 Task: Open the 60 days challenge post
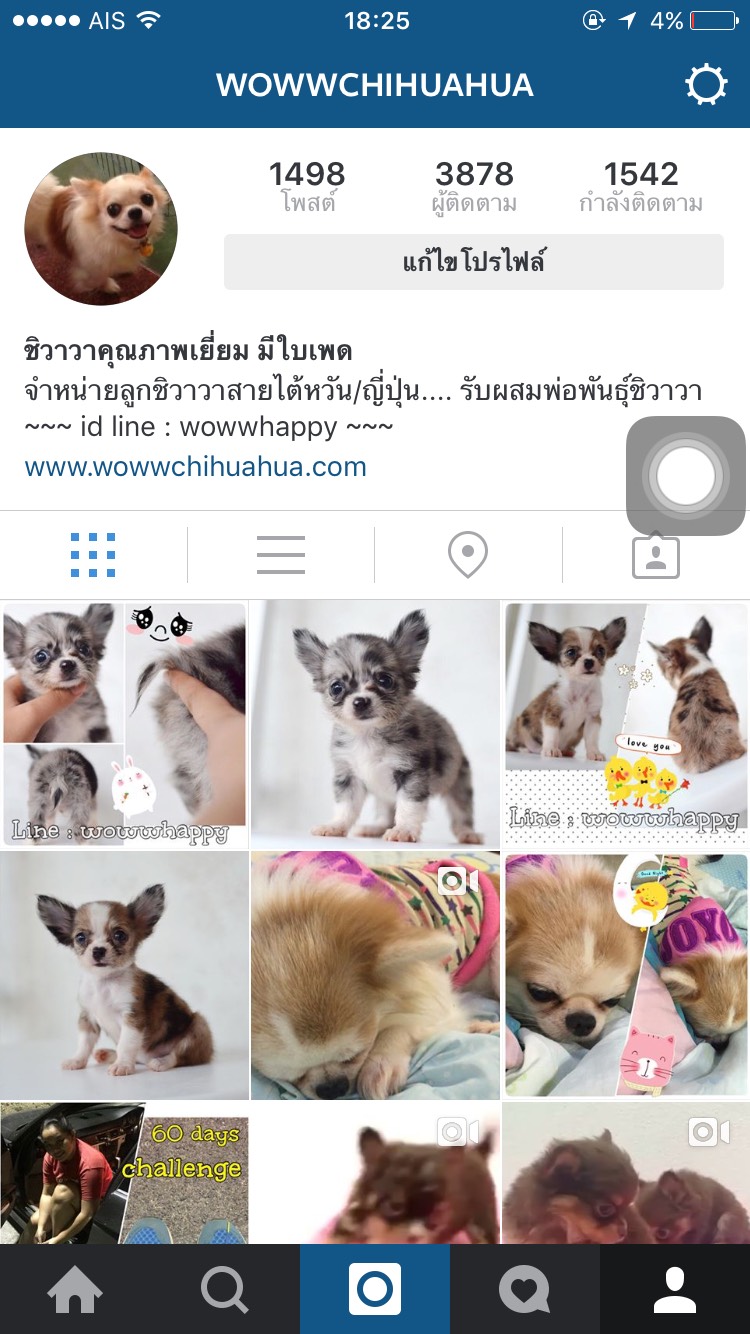(x=124, y=1172)
